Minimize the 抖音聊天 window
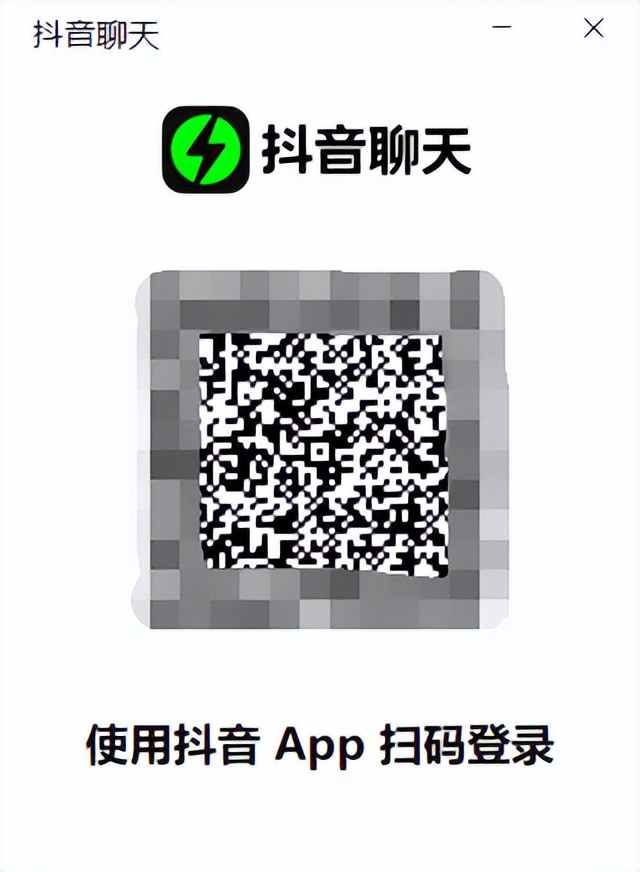Image resolution: width=640 pixels, height=872 pixels. (502, 27)
